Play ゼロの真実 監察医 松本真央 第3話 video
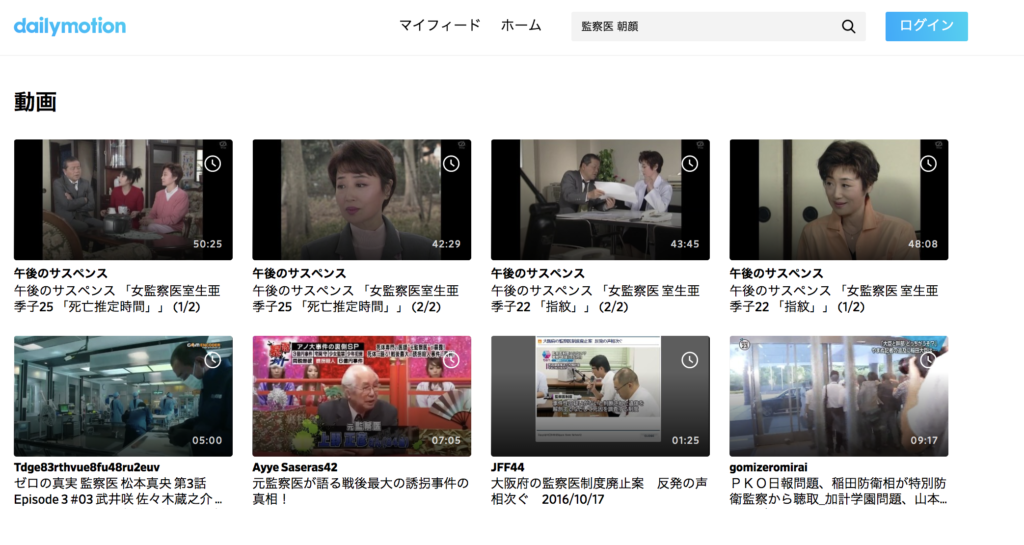The width and height of the screenshot is (1024, 545). coord(123,396)
